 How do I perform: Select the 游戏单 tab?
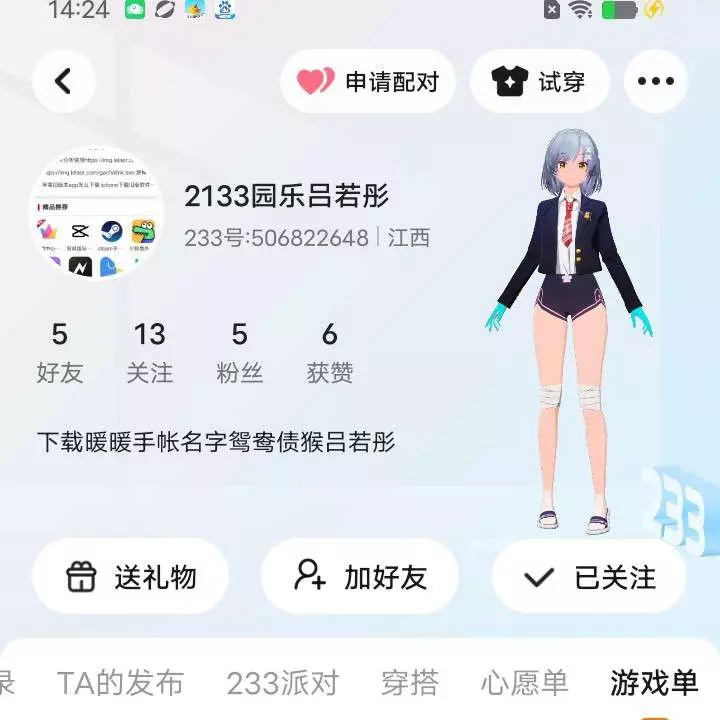click(654, 683)
